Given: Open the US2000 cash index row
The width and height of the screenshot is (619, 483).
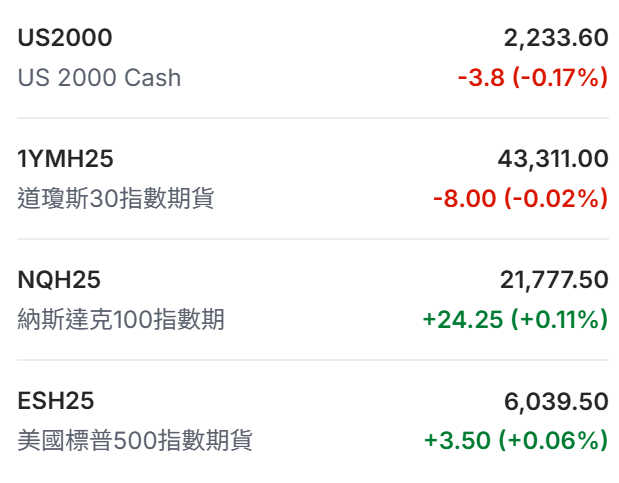Looking at the screenshot, I should click(x=309, y=58).
